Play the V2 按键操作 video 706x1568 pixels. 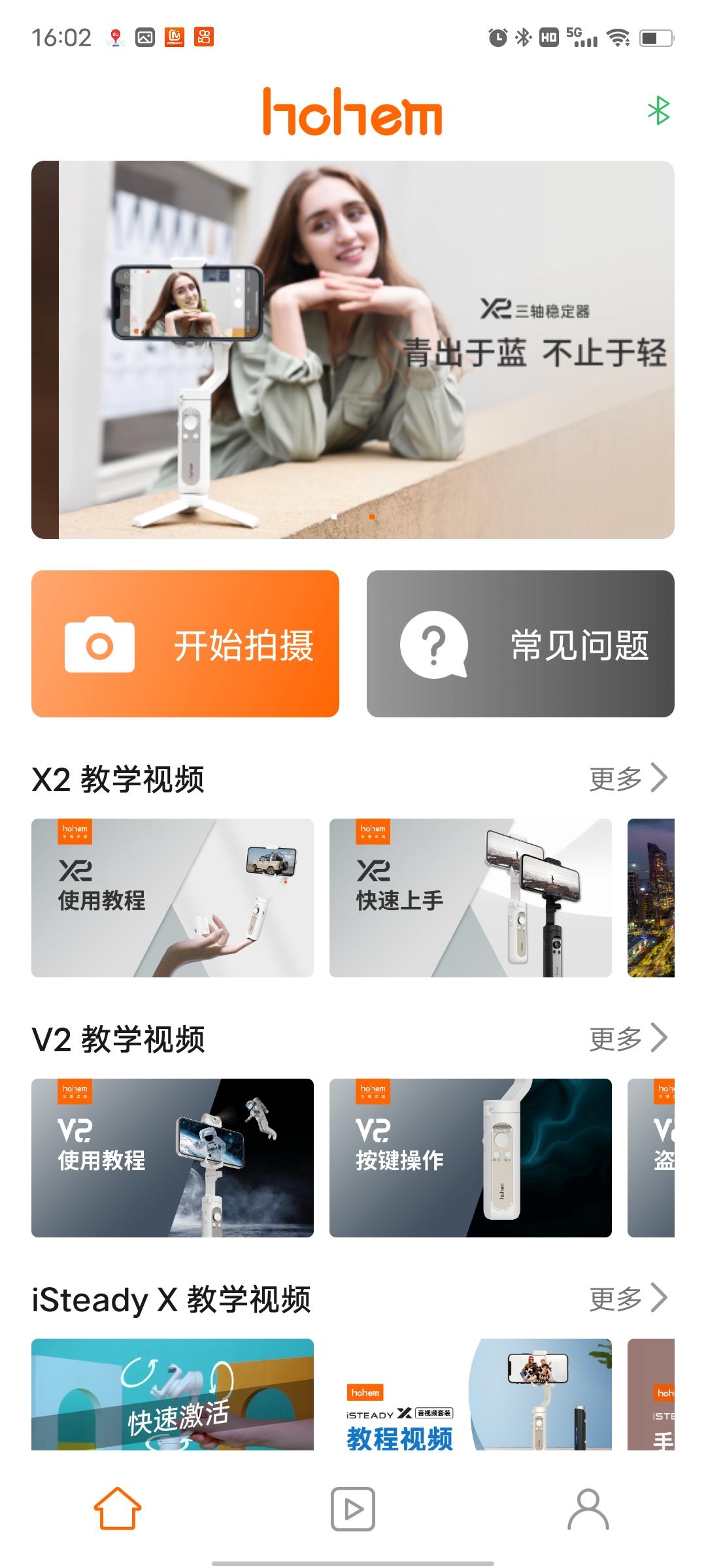pos(471,1158)
